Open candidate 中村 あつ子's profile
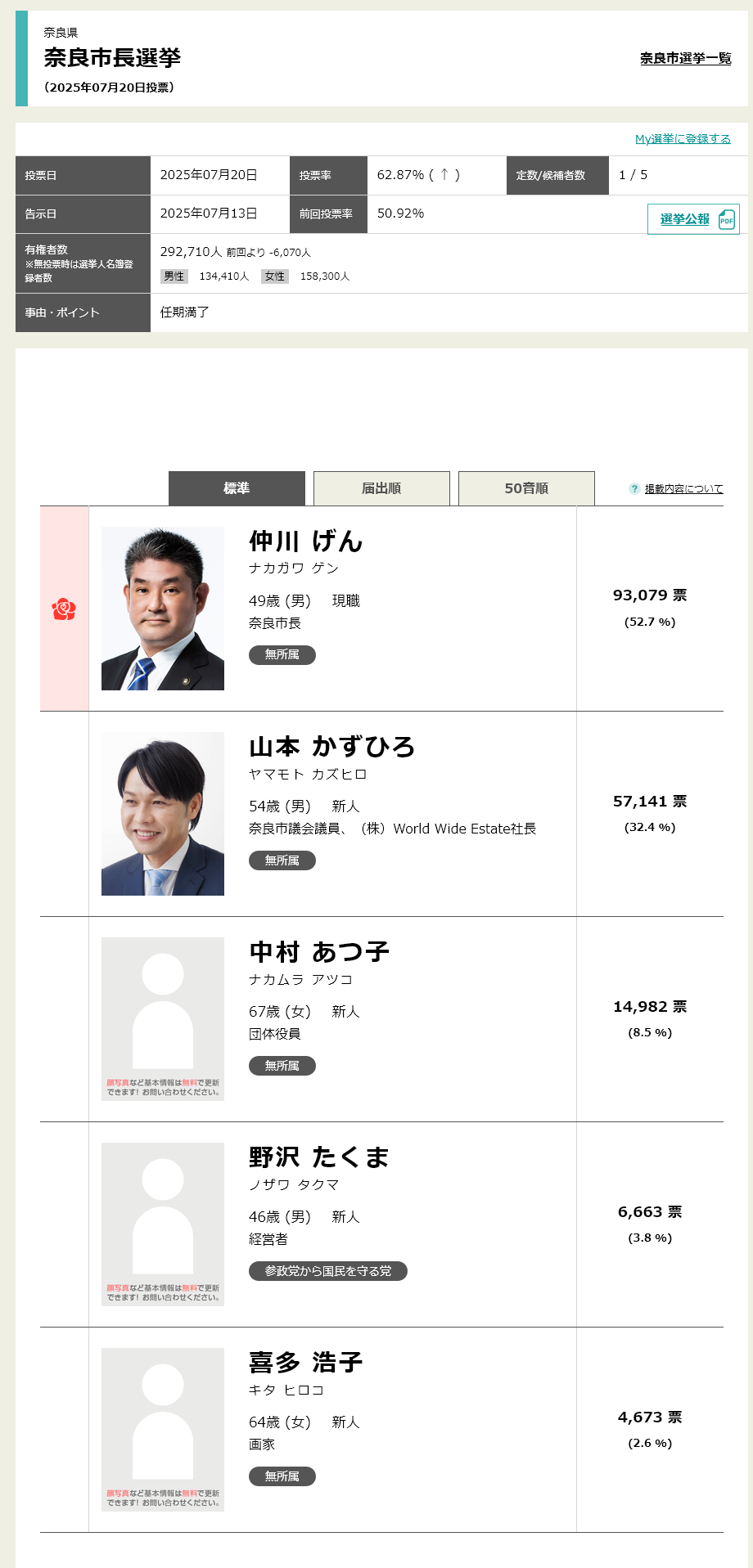This screenshot has height=1568, width=753. pos(319,952)
